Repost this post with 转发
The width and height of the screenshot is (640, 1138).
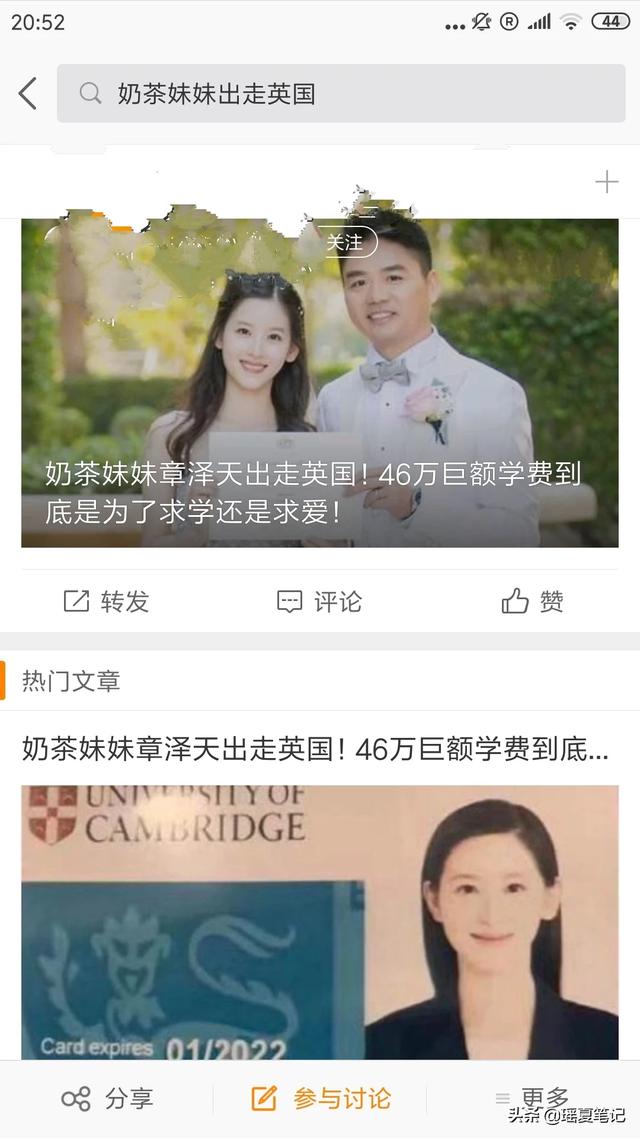106,601
